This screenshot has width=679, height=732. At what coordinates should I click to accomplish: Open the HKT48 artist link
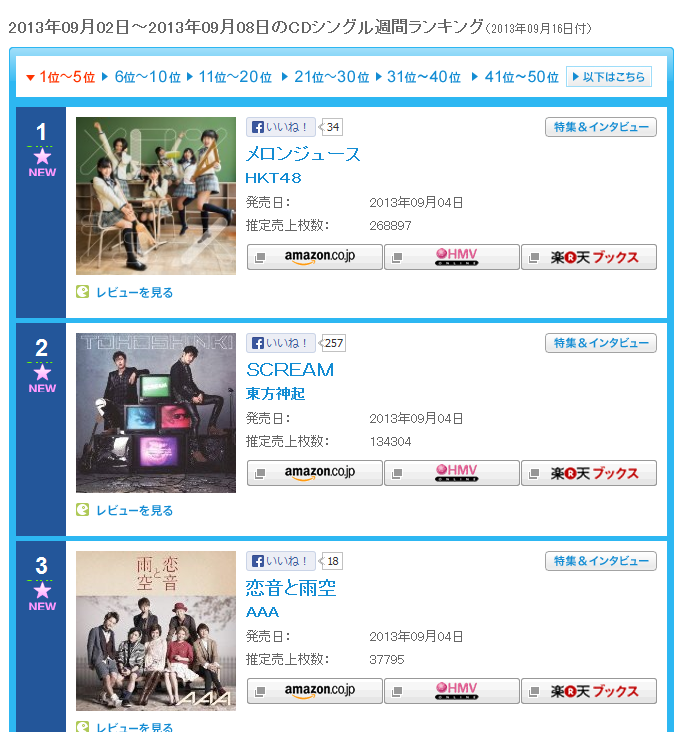273,178
